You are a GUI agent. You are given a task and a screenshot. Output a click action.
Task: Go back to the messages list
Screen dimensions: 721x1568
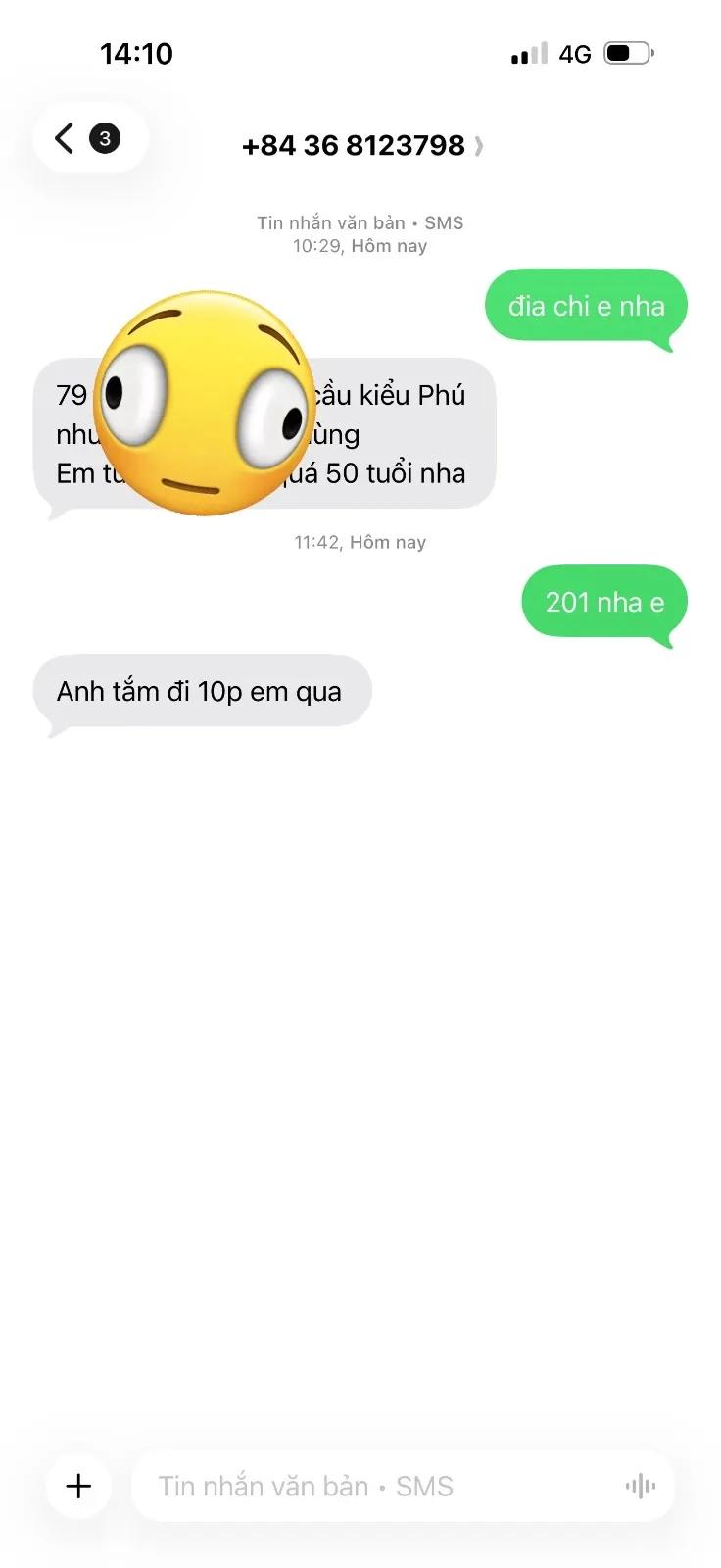pos(88,138)
